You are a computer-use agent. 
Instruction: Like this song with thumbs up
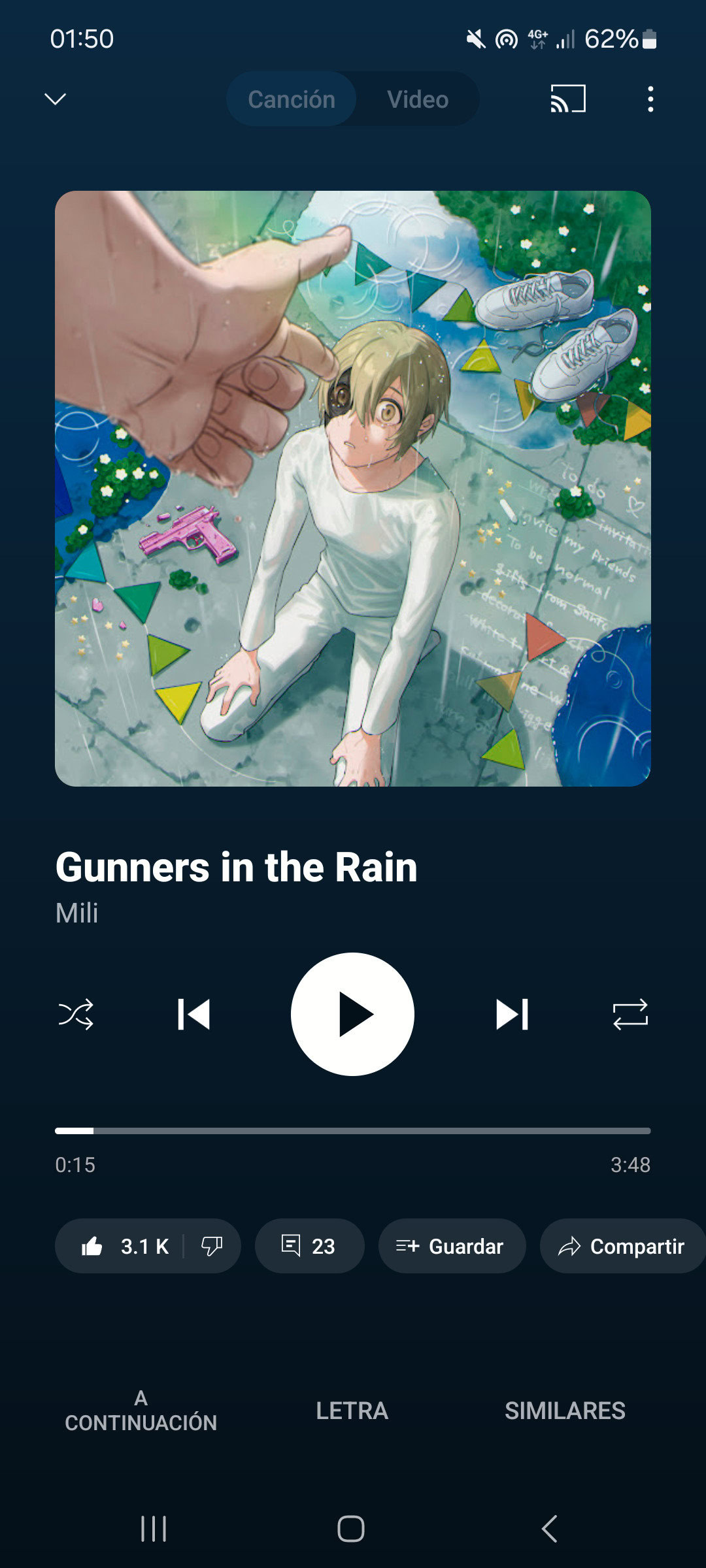pyautogui.click(x=93, y=1247)
